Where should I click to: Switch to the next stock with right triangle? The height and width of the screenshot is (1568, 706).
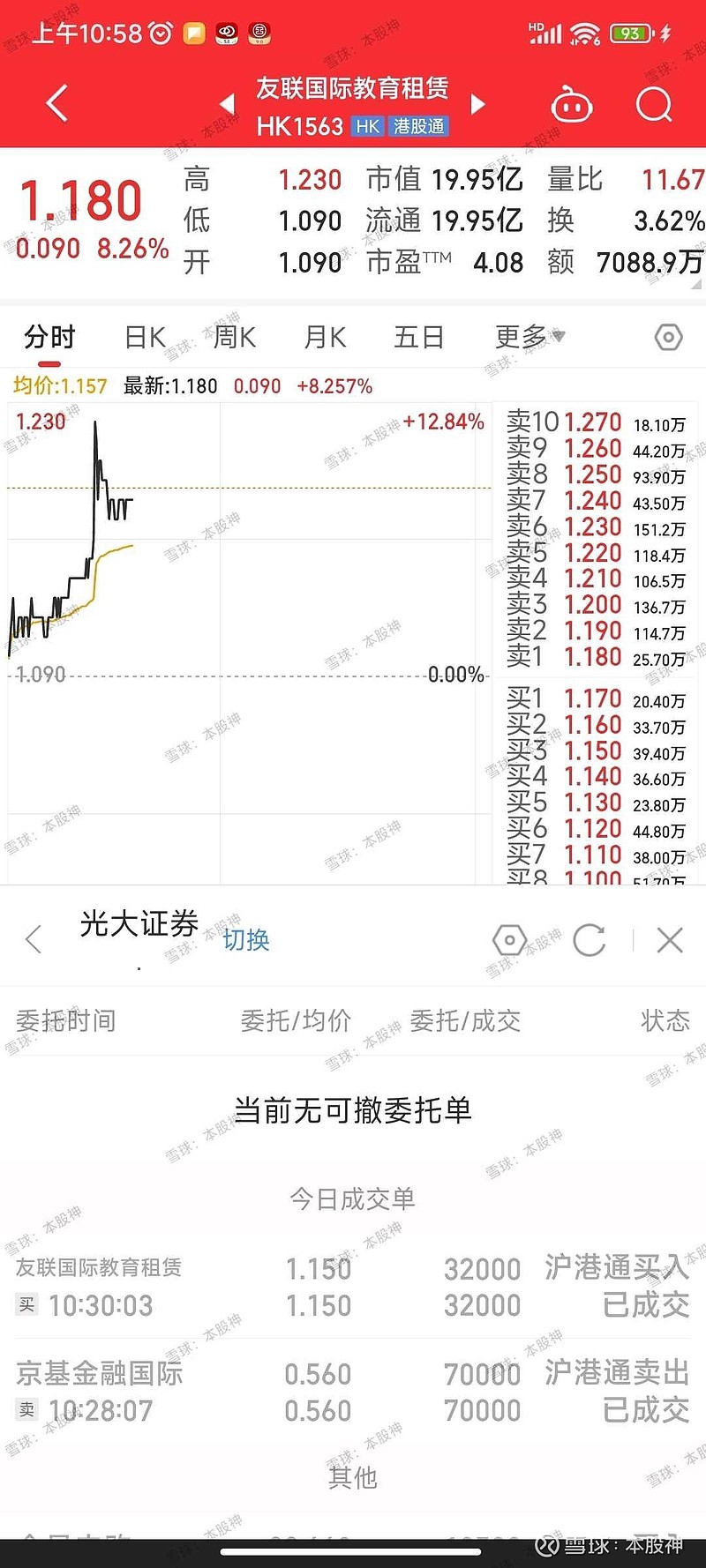(477, 104)
